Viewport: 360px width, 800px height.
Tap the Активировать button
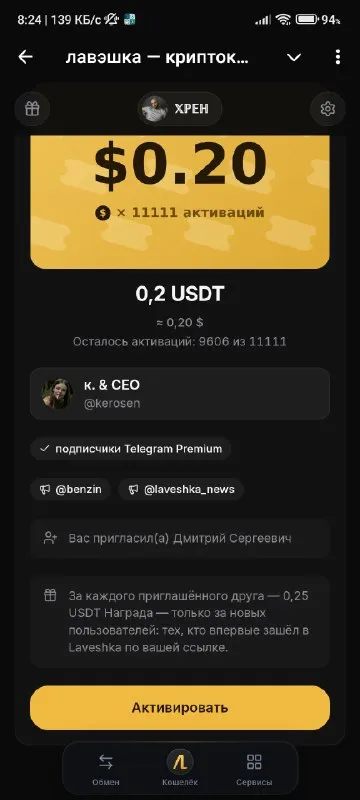pos(180,708)
